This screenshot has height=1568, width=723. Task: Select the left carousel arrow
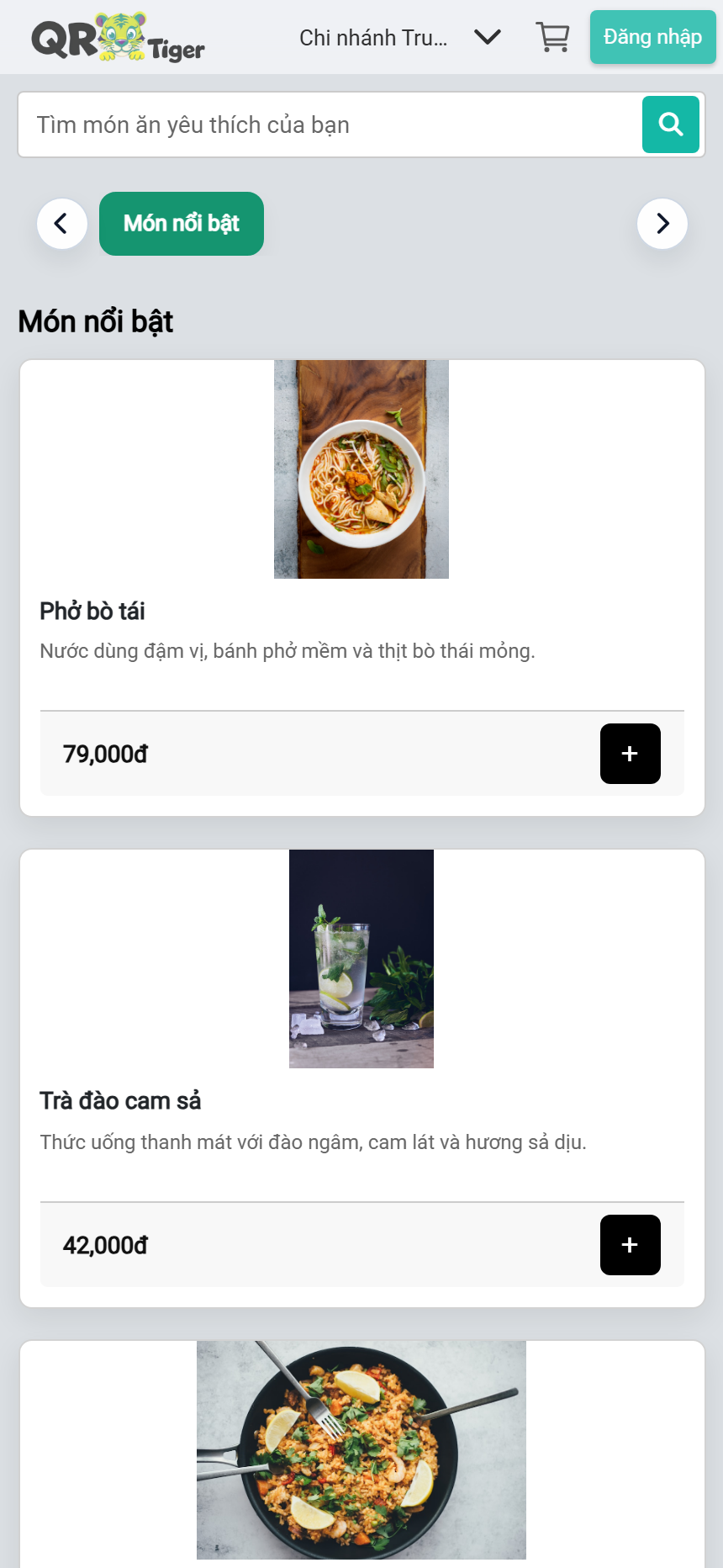point(62,223)
